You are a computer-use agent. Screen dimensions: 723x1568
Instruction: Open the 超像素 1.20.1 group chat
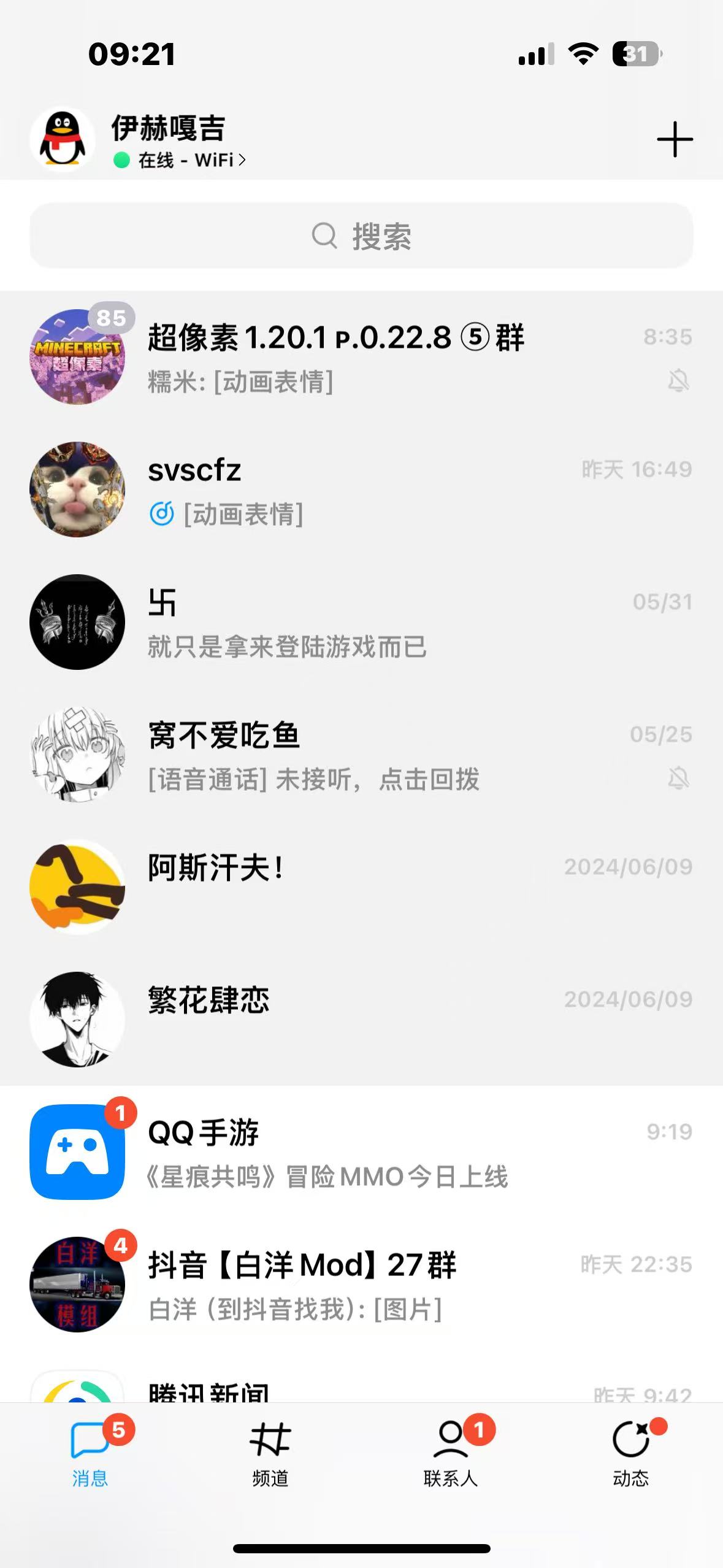[x=361, y=357]
